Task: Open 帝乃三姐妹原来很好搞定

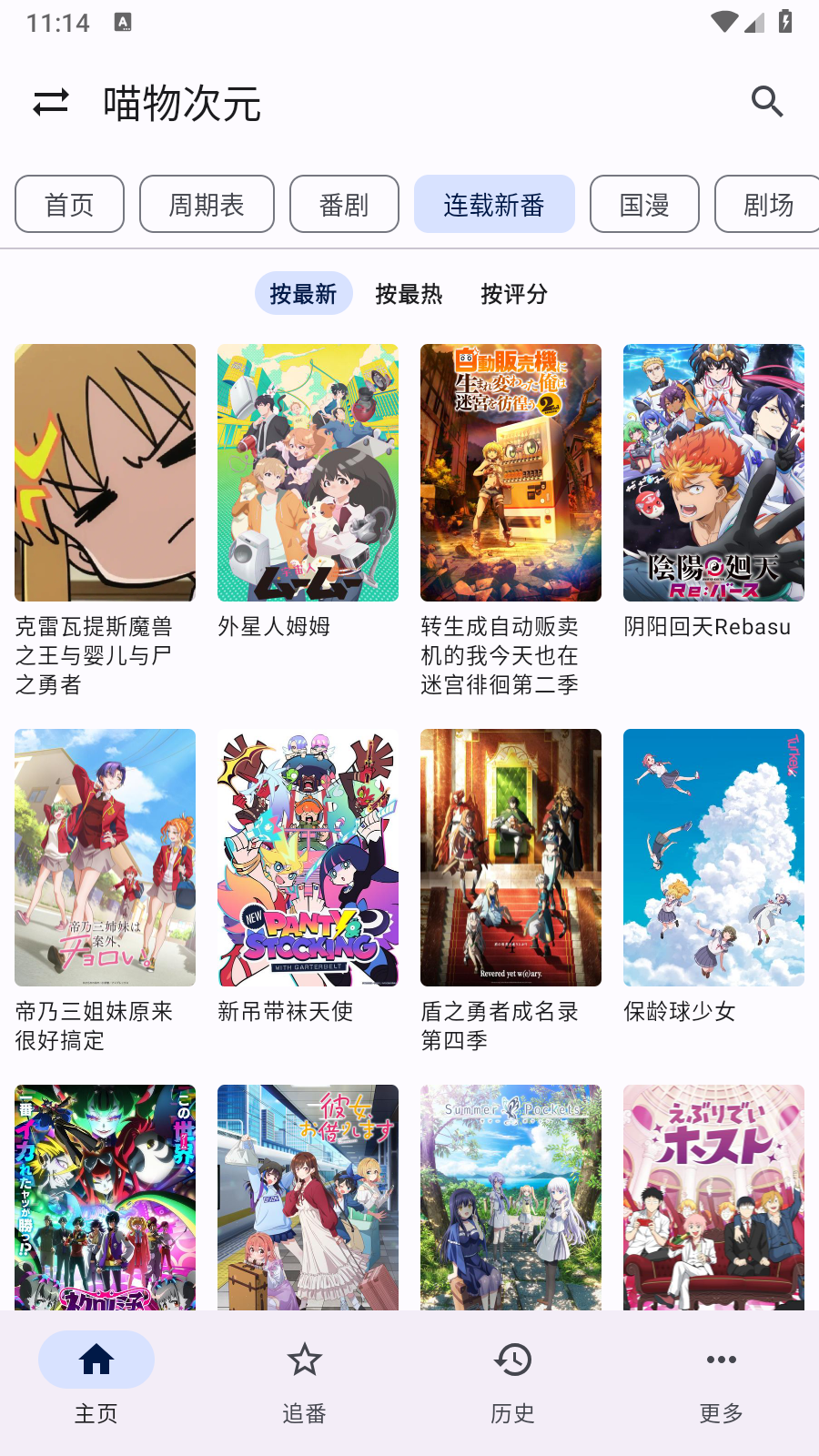Action: [105, 857]
